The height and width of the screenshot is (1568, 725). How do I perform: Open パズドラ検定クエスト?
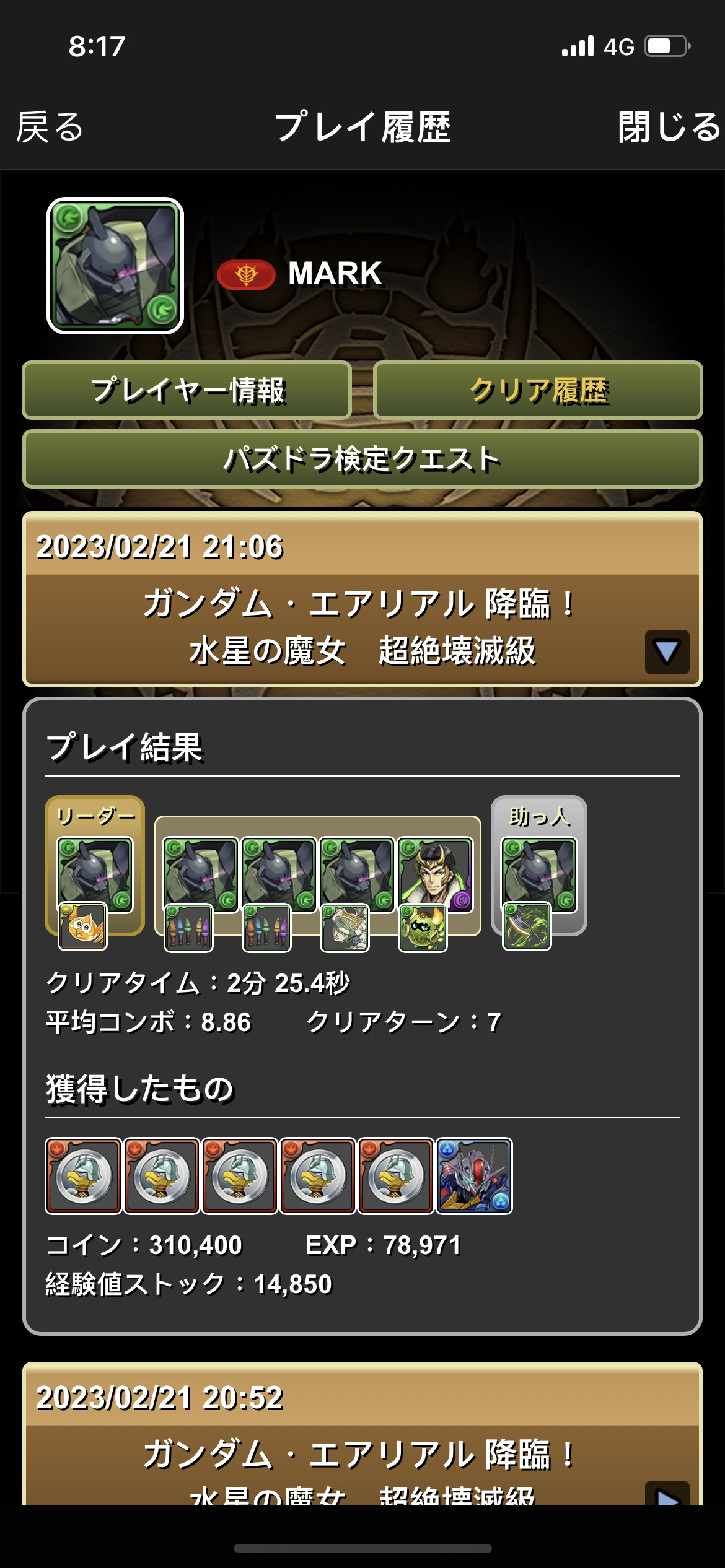362,459
